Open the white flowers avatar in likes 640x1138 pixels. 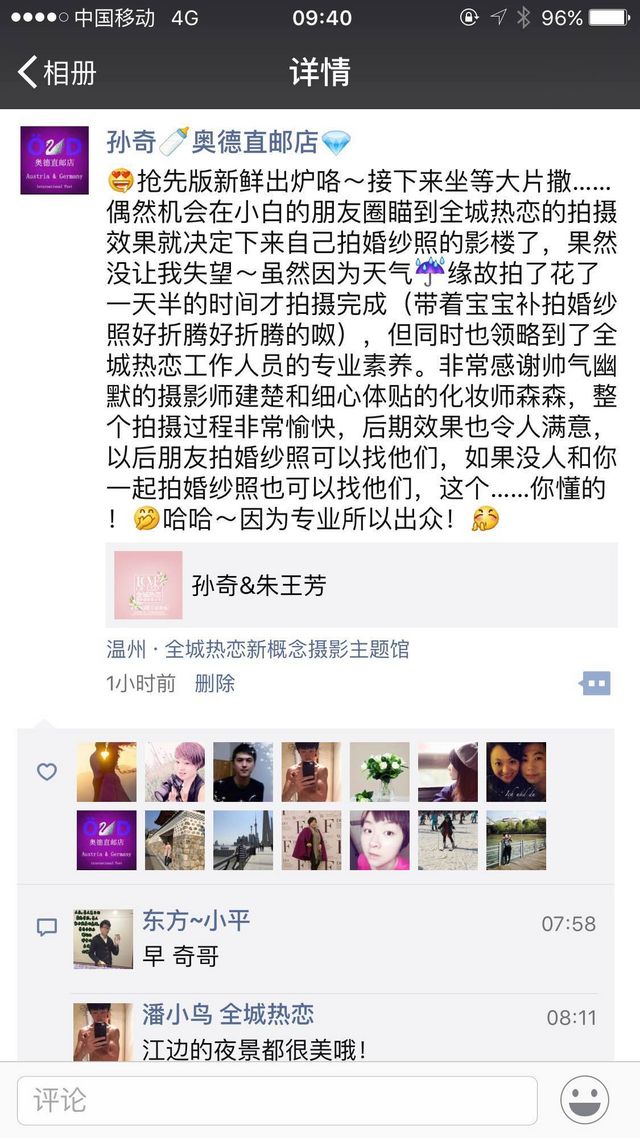pyautogui.click(x=380, y=771)
